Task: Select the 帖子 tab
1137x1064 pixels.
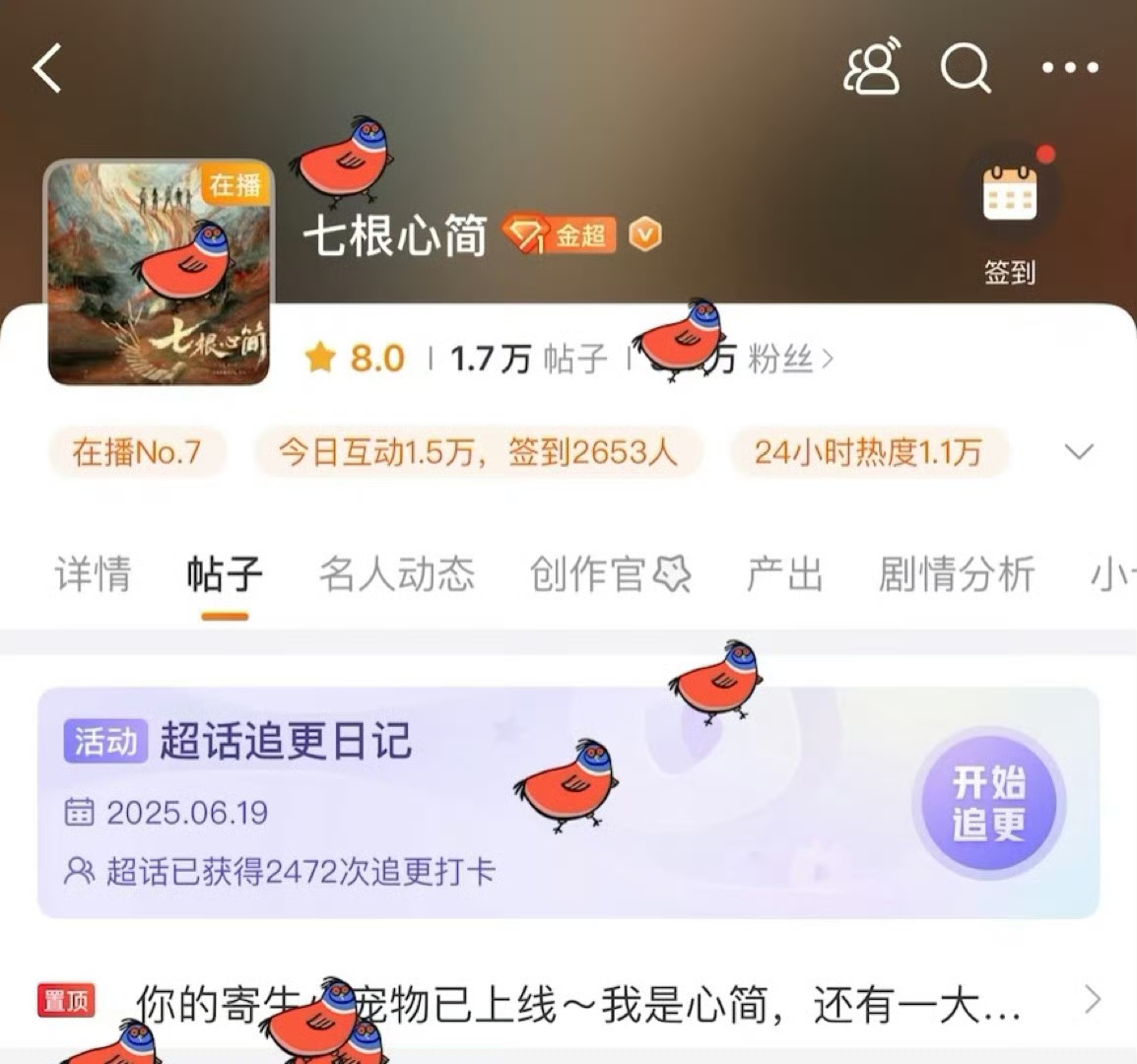Action: click(x=225, y=574)
